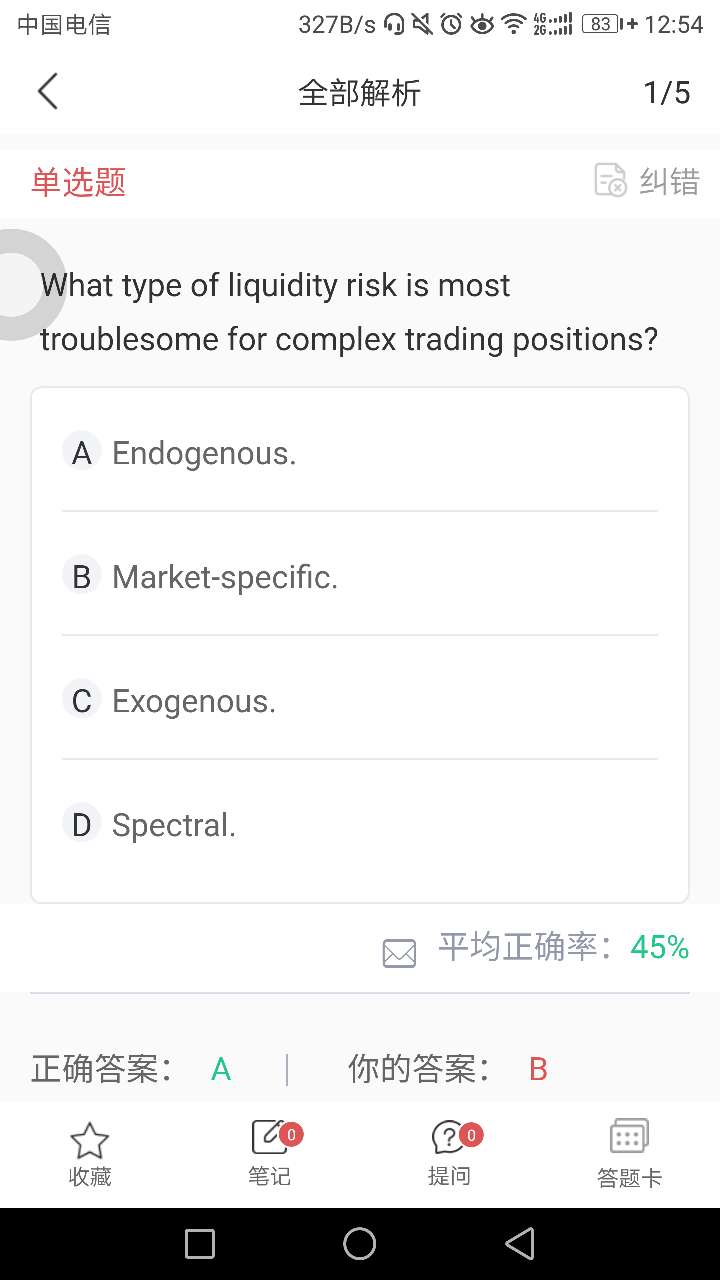Viewport: 720px width, 1280px height.
Task: Report an error with 纠错
Action: point(646,181)
